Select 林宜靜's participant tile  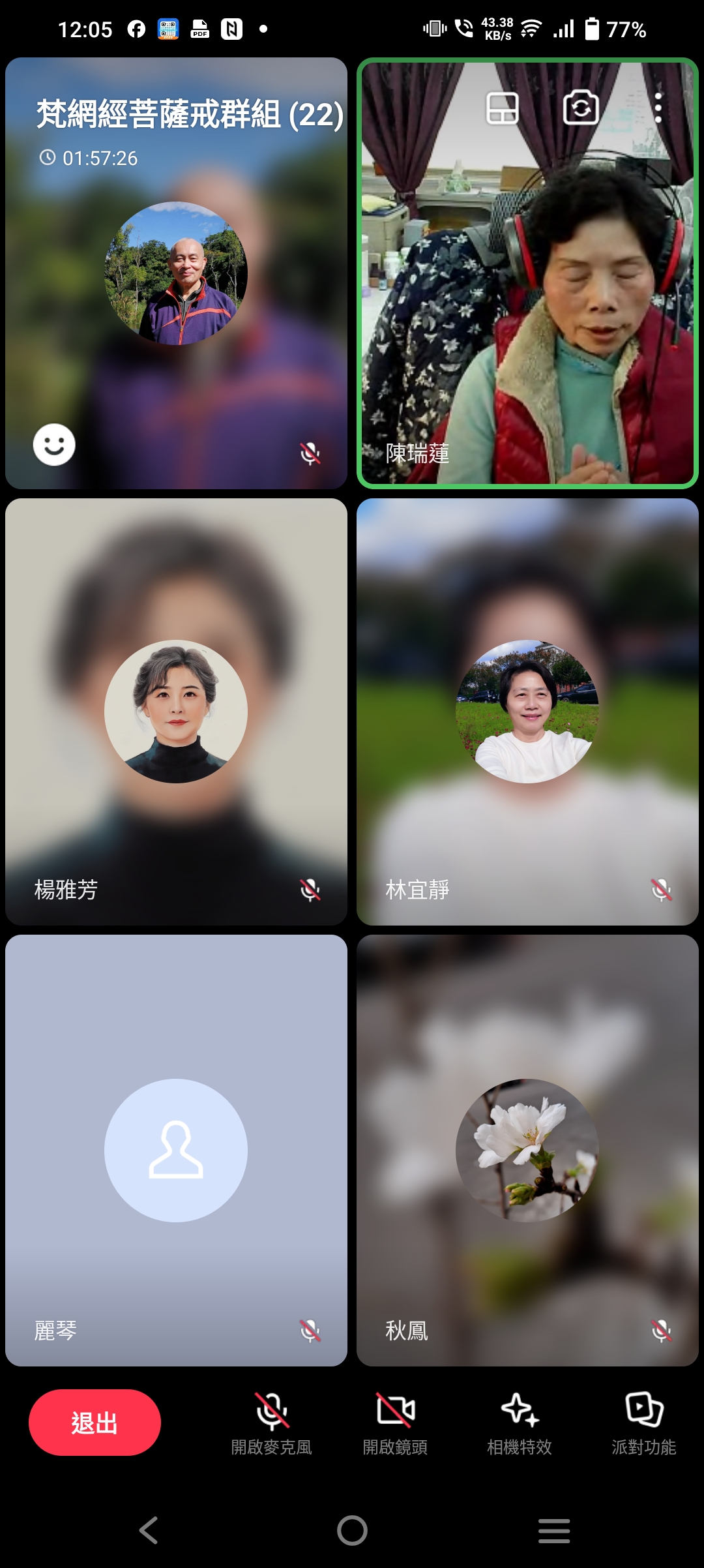527,712
